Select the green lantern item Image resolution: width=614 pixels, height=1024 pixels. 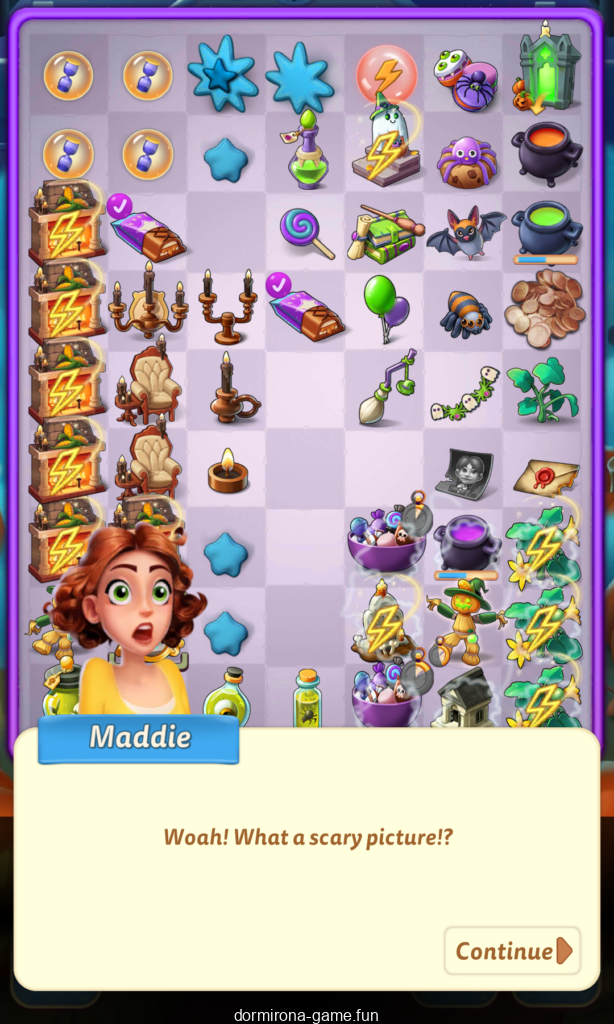[x=548, y=70]
